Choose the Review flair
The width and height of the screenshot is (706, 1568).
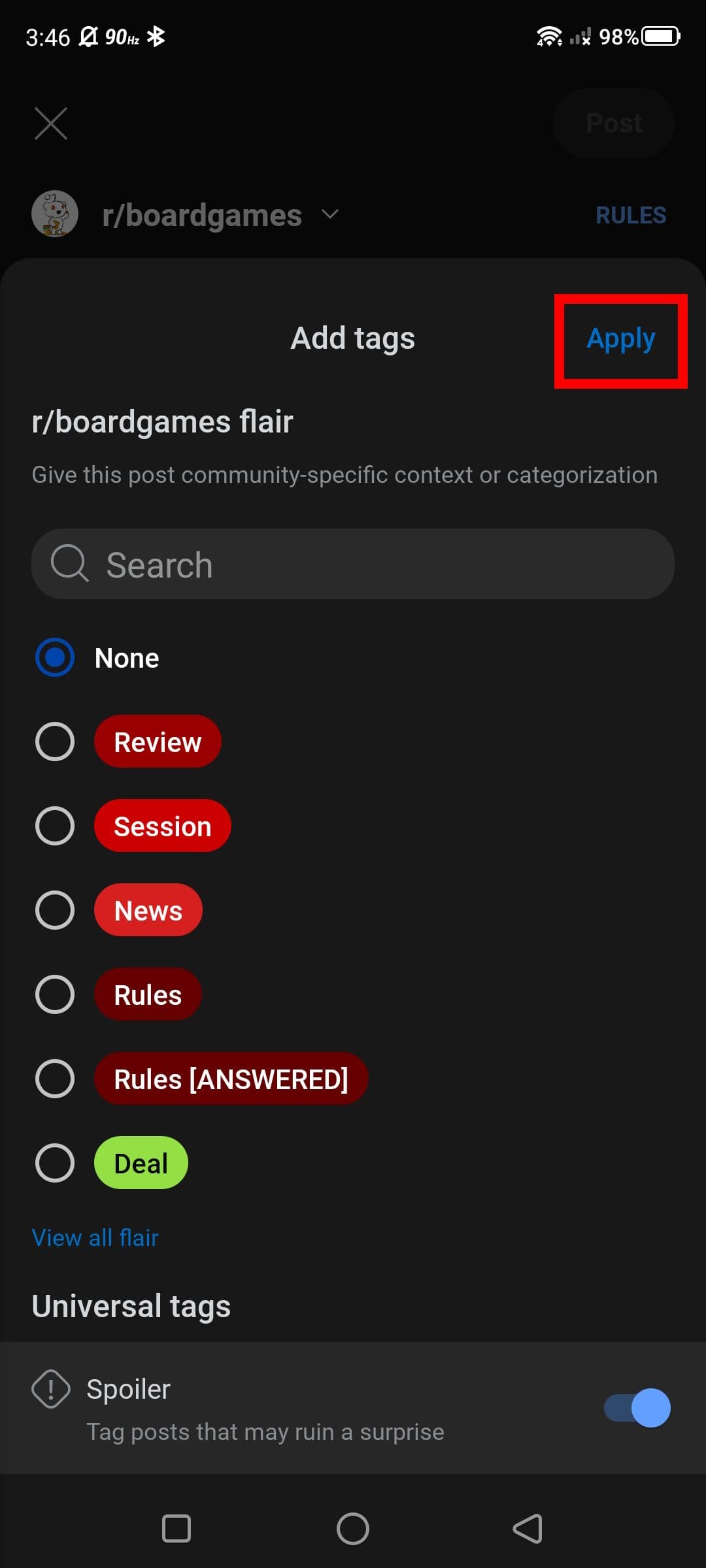tap(55, 742)
